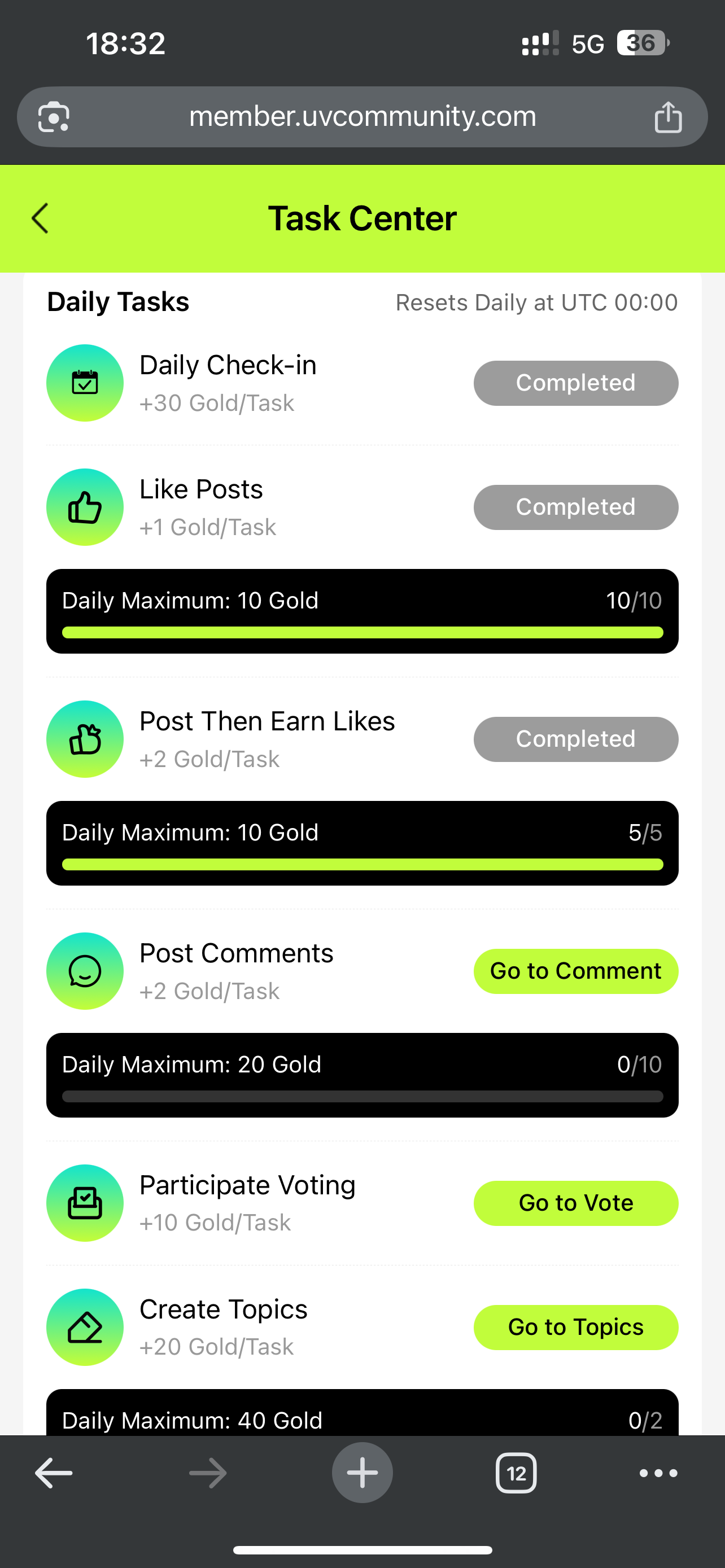Open Go to Topics button
The image size is (725, 1568).
[x=576, y=1327]
